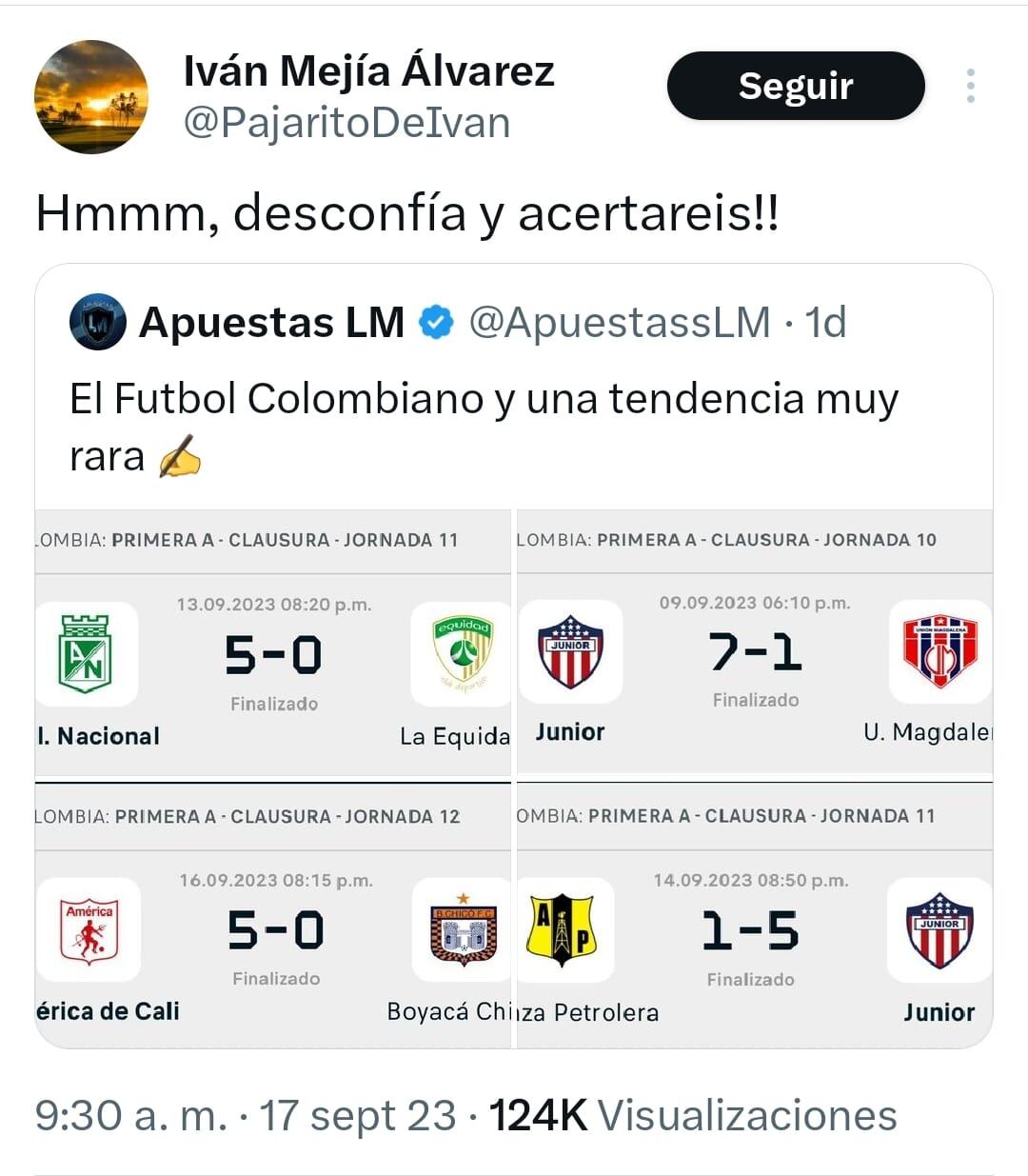Screen dimensions: 1028x1176
Task: Open the @ApuestassLM handle
Action: coord(619,322)
